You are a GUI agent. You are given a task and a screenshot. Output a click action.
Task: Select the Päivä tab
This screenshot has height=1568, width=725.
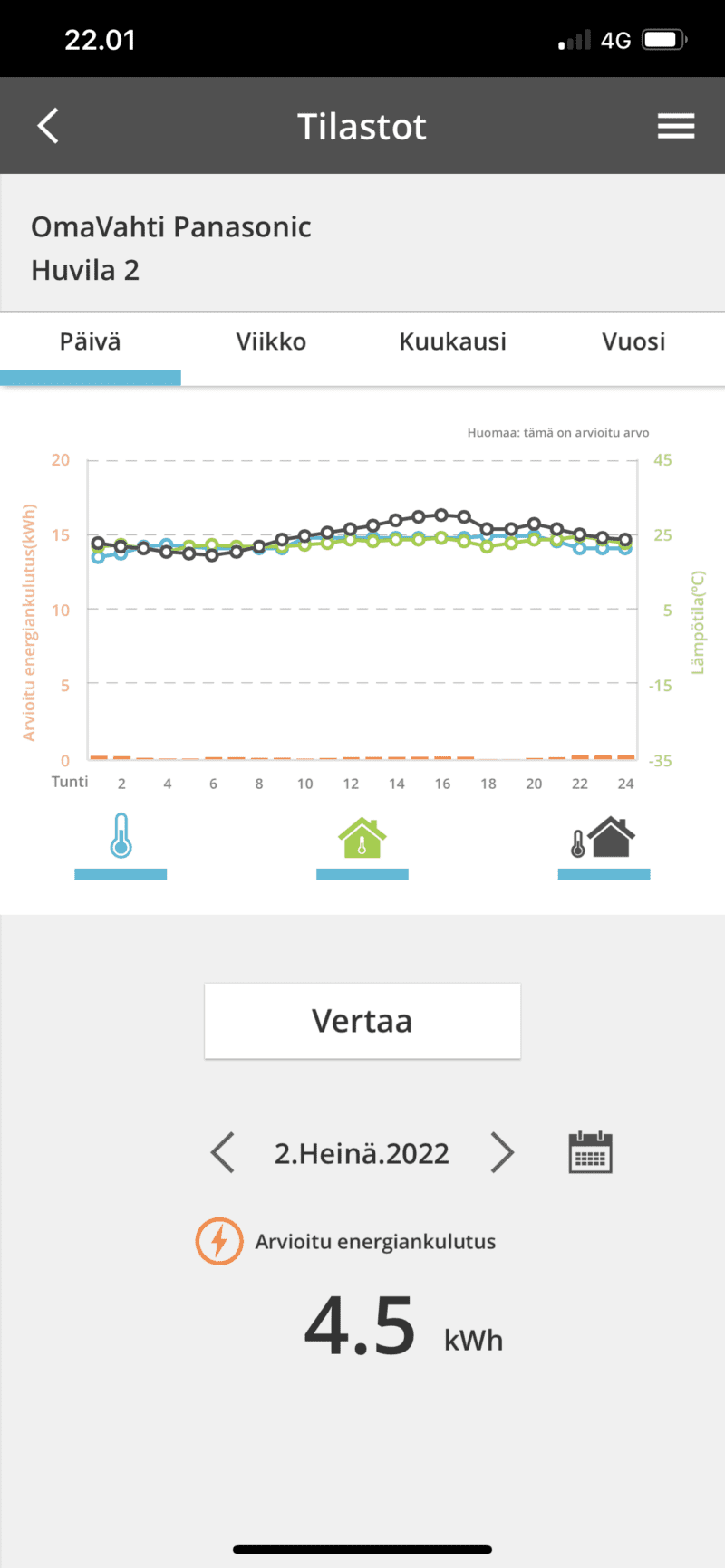point(90,341)
